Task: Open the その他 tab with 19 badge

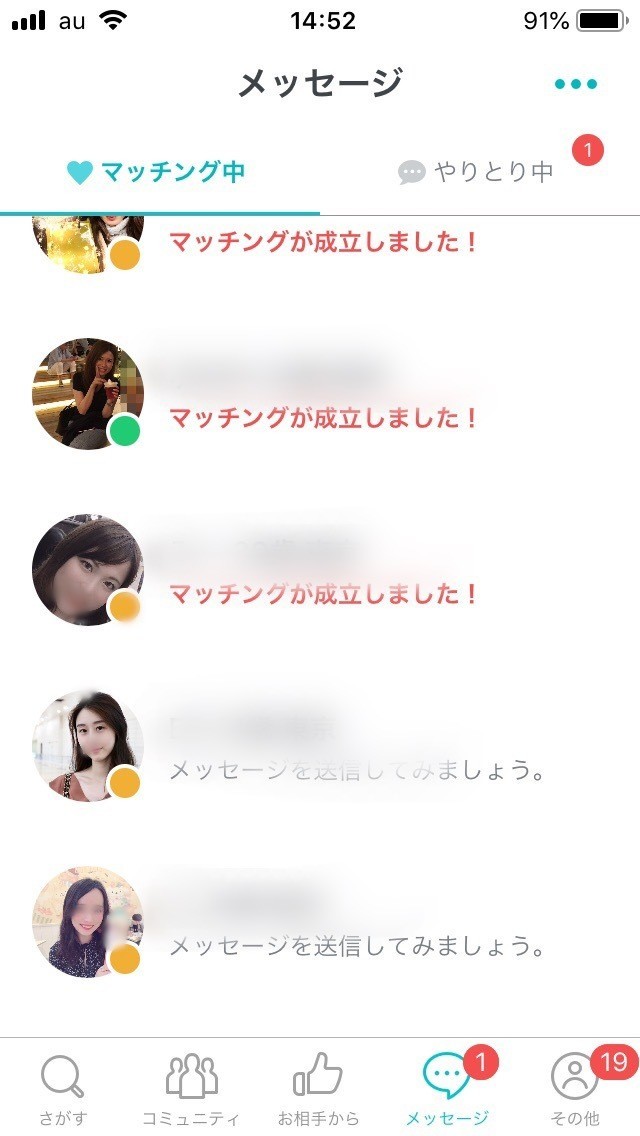Action: (x=575, y=1088)
